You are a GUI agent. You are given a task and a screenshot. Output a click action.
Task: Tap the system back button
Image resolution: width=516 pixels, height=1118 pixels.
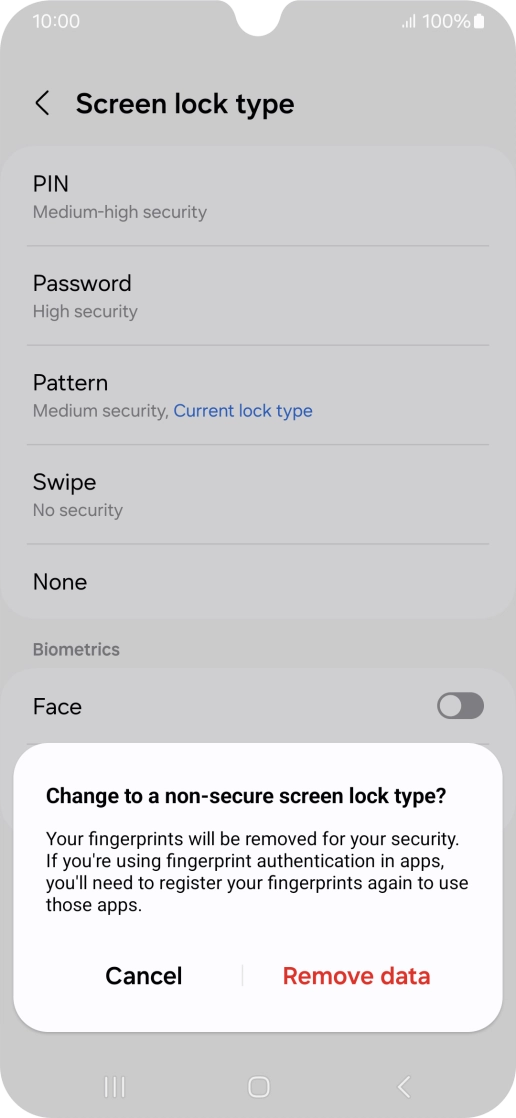click(x=403, y=1067)
